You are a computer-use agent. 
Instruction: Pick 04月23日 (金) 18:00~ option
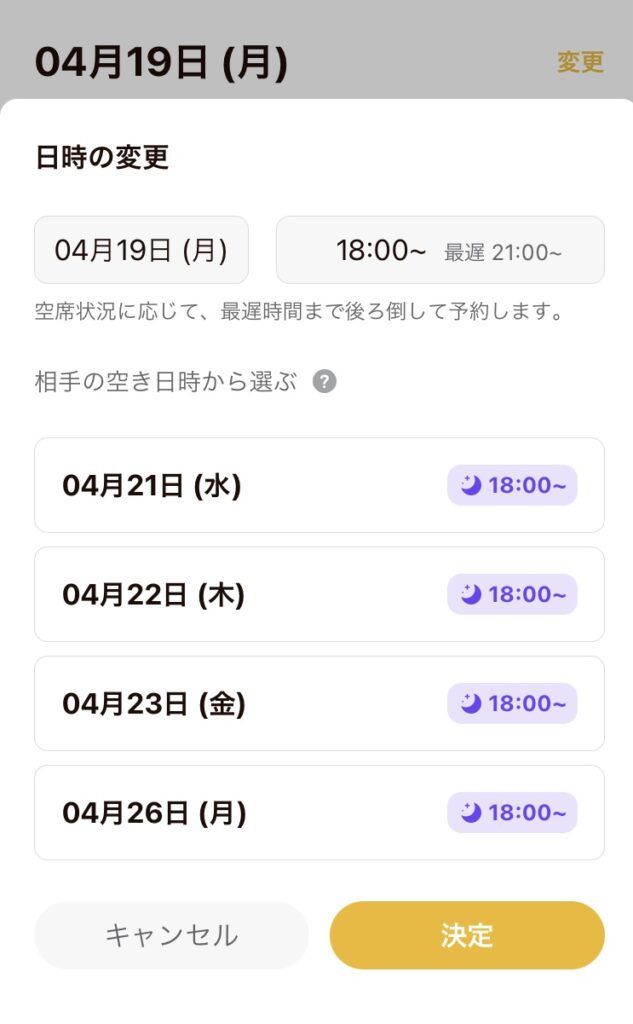(x=319, y=703)
